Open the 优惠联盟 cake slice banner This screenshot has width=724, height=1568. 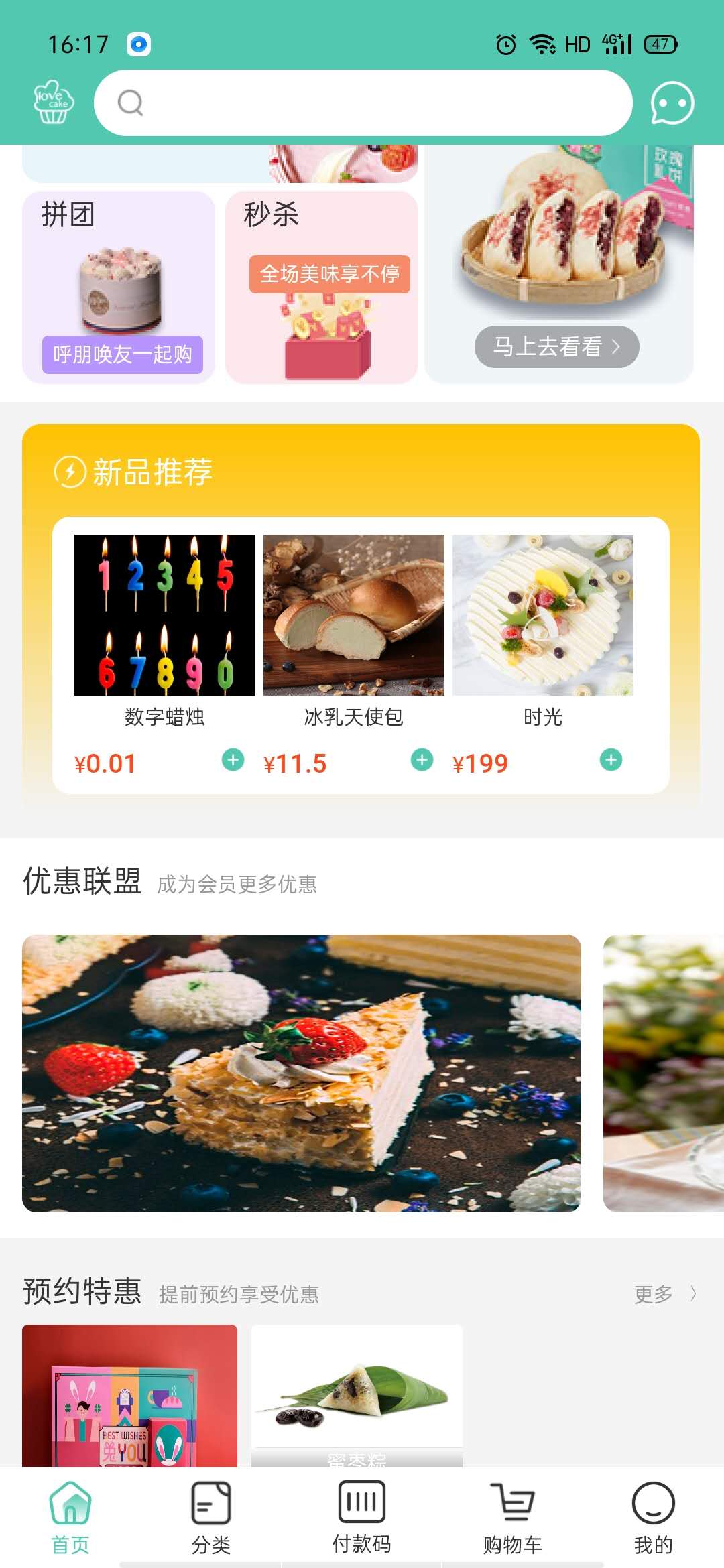(302, 1073)
